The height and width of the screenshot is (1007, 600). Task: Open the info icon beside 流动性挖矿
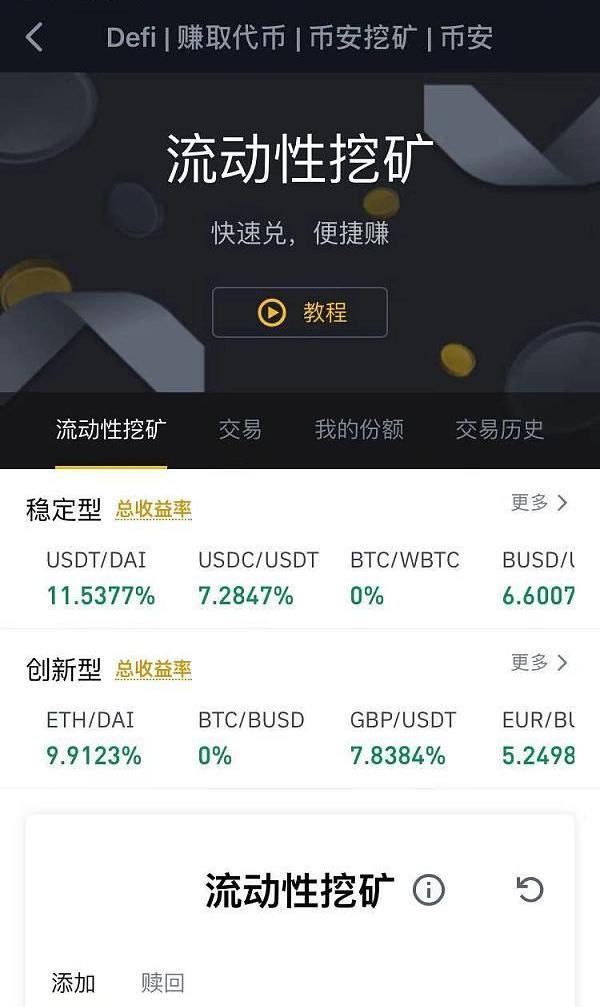pos(429,889)
